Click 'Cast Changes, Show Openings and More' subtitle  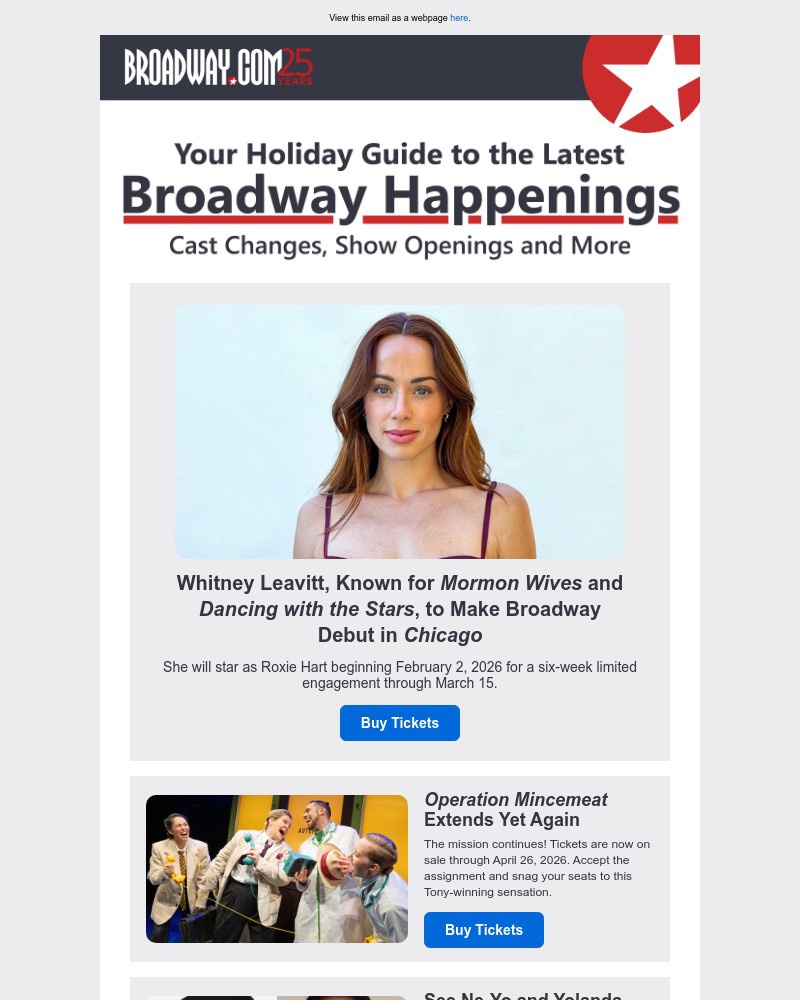(400, 245)
